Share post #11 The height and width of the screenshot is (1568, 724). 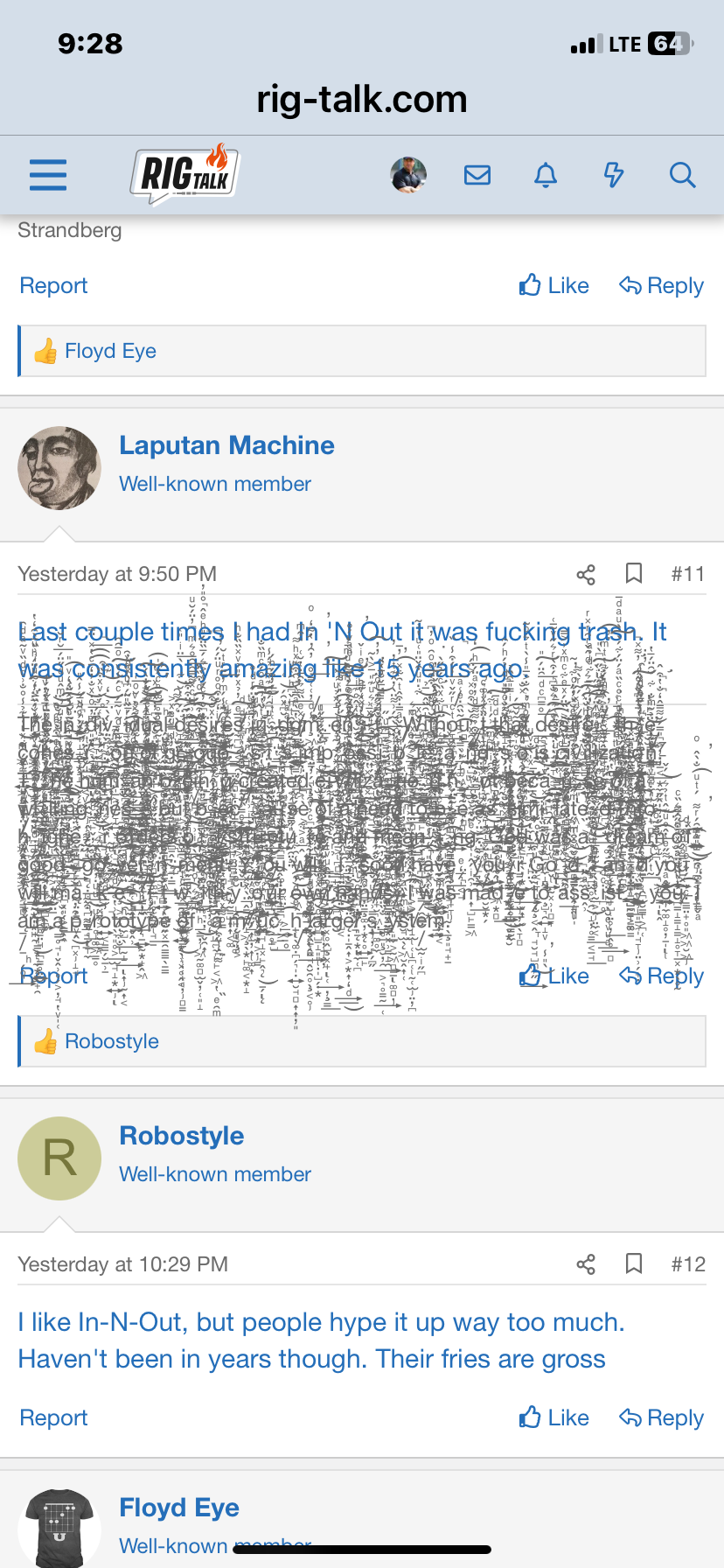click(x=586, y=575)
